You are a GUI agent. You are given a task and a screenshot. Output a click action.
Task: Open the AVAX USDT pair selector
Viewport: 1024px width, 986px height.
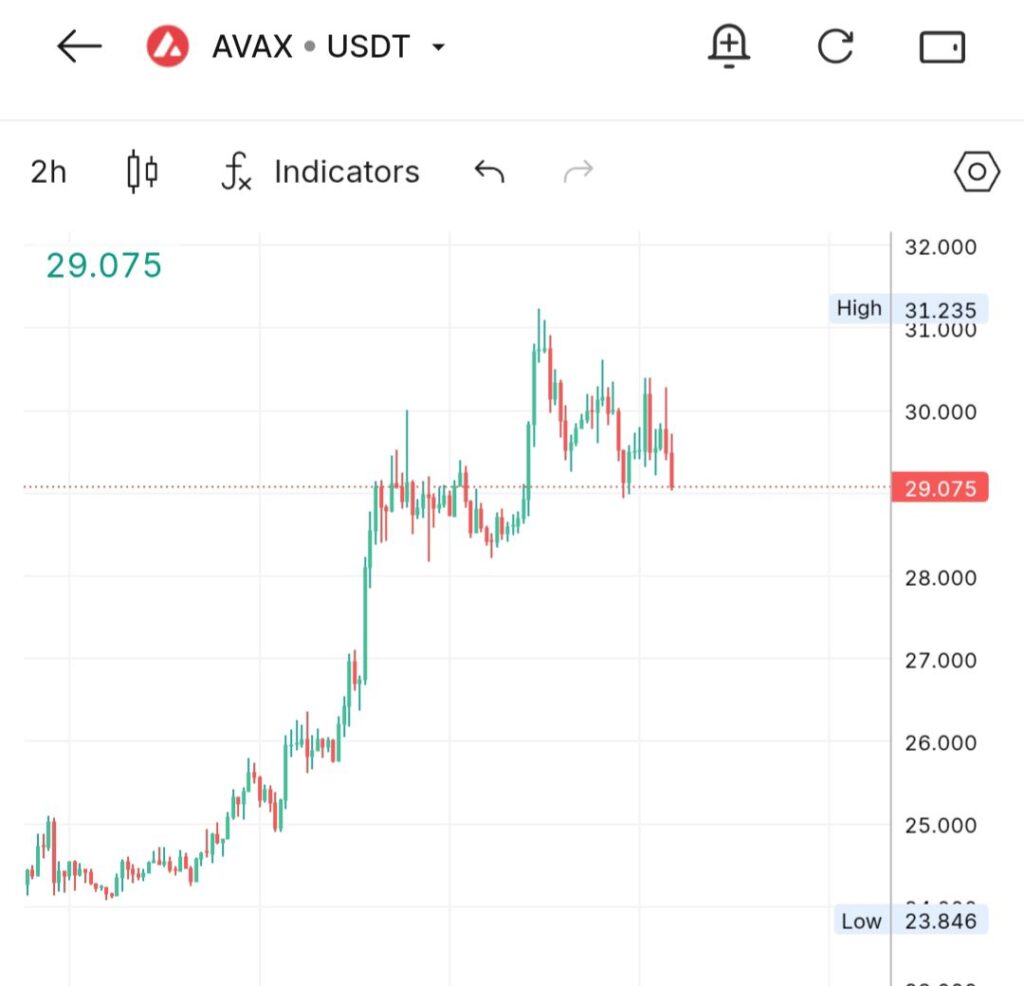(x=310, y=47)
